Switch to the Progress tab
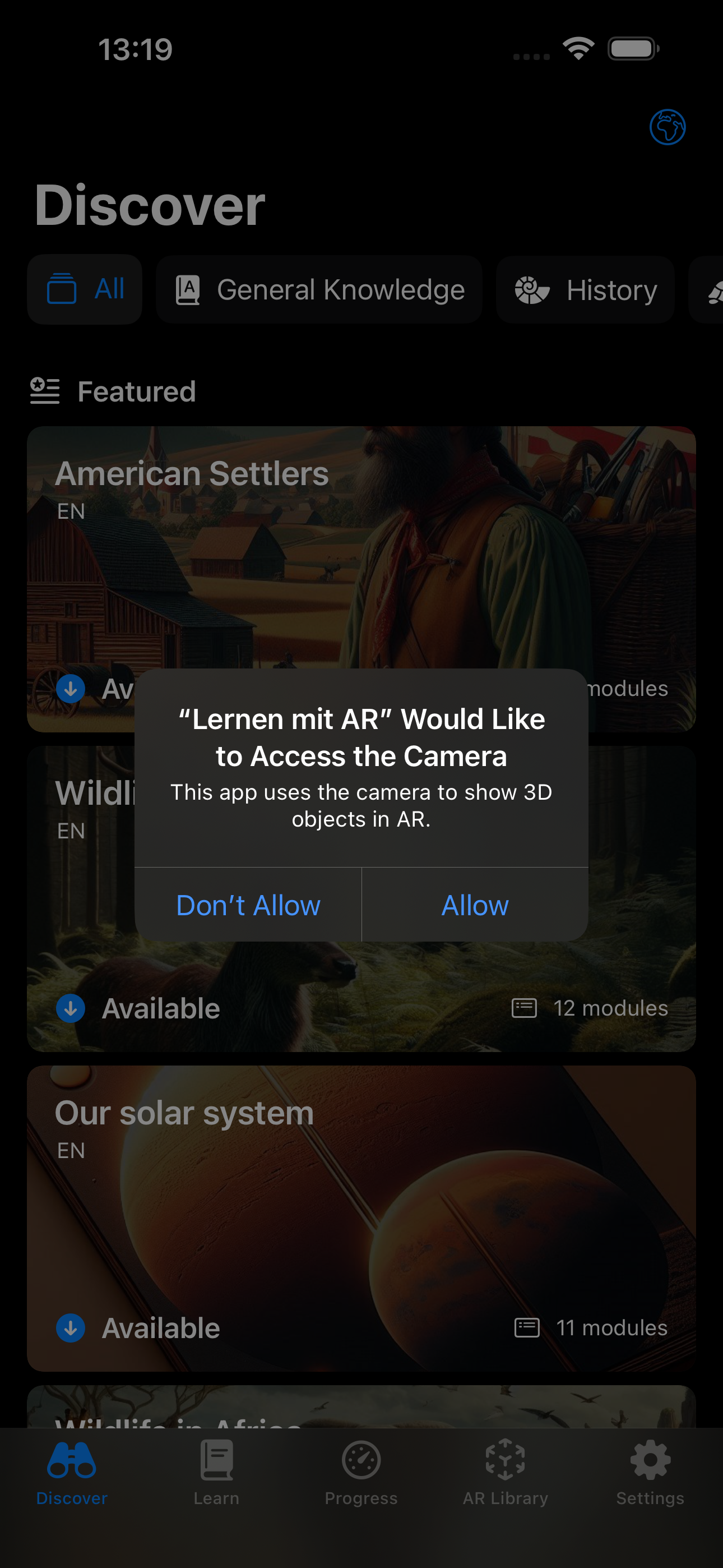This screenshot has width=723, height=1568. pos(361,1472)
